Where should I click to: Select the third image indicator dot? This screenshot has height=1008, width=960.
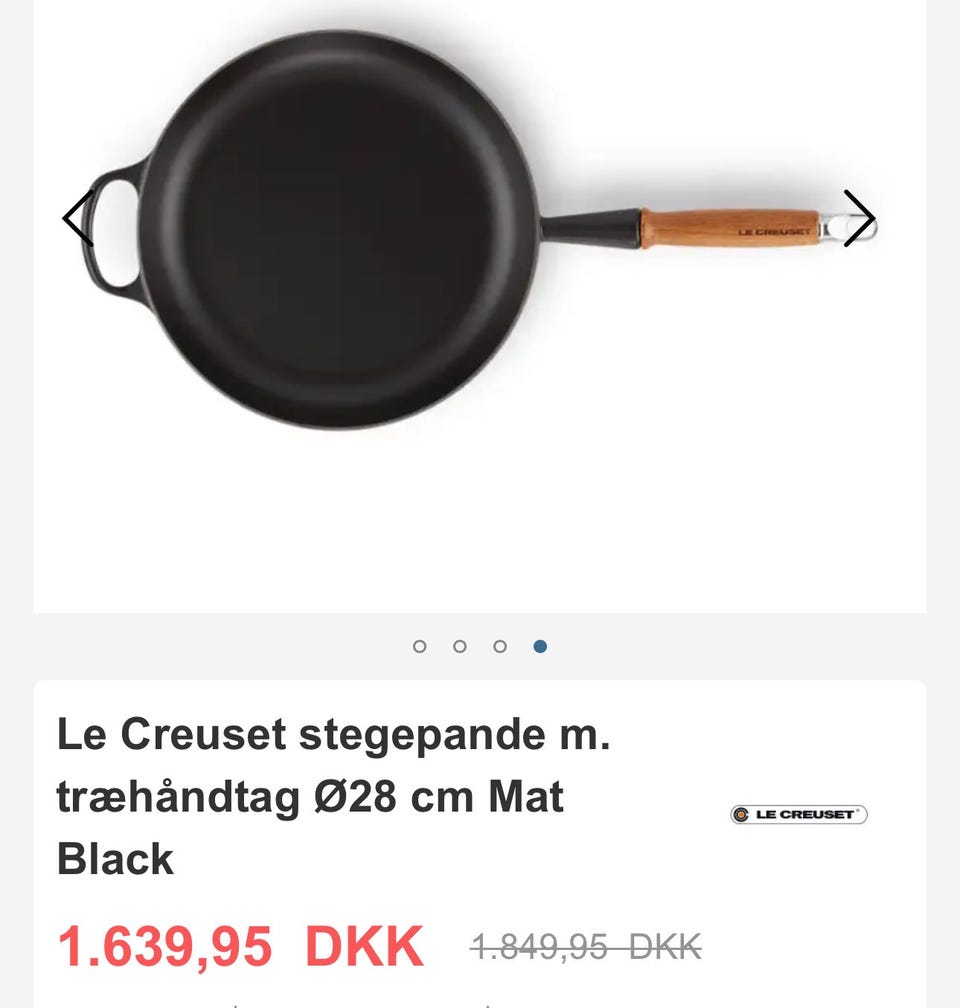[500, 647]
